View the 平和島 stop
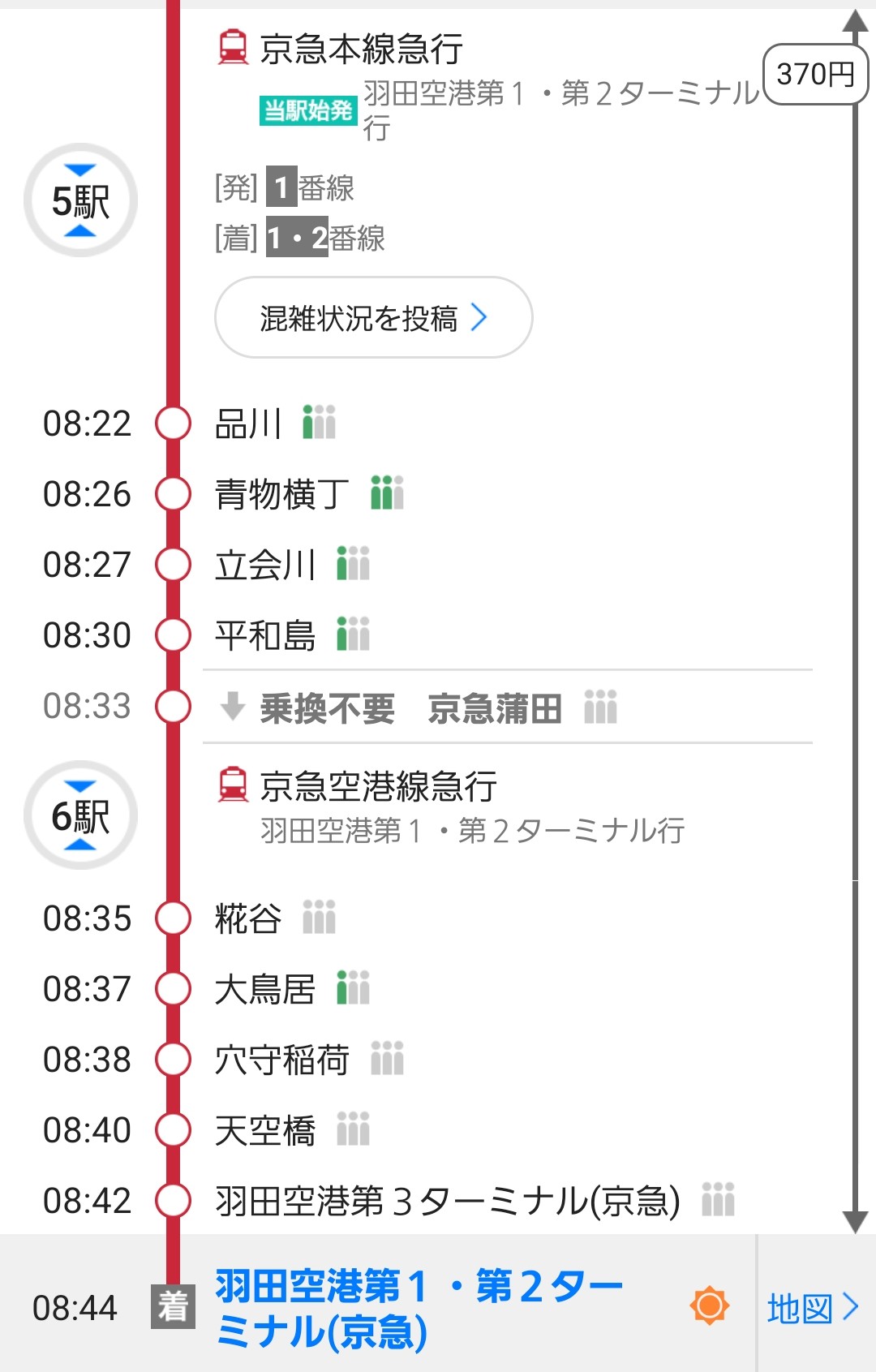876x1372 pixels. click(264, 635)
